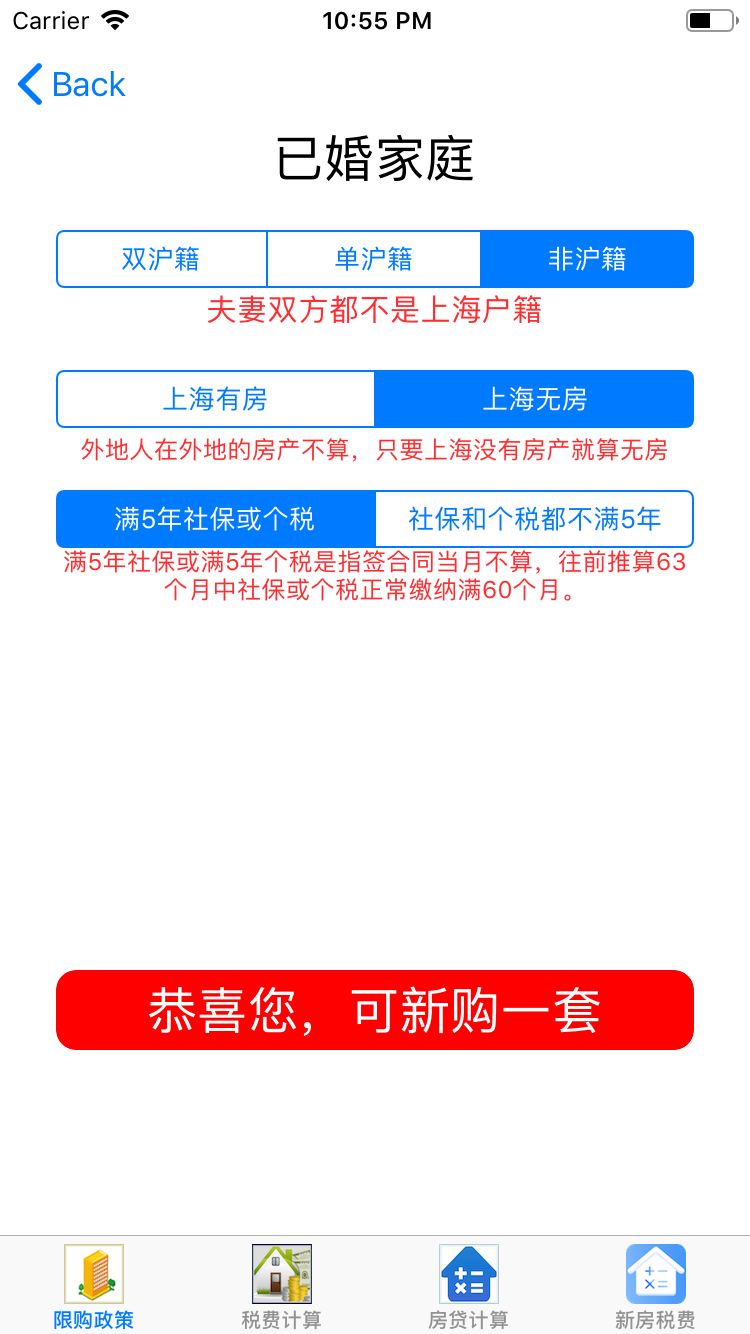Select the 双沪籍 segment
The height and width of the screenshot is (1334, 750).
[161, 259]
